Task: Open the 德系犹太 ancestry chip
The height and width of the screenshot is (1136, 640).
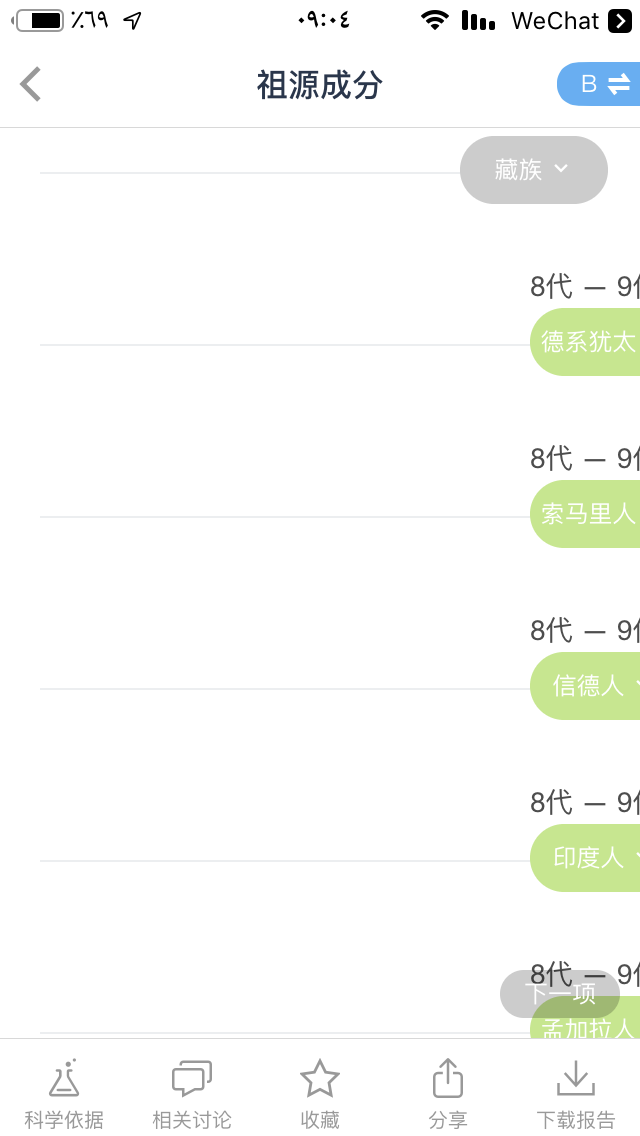Action: pyautogui.click(x=585, y=342)
